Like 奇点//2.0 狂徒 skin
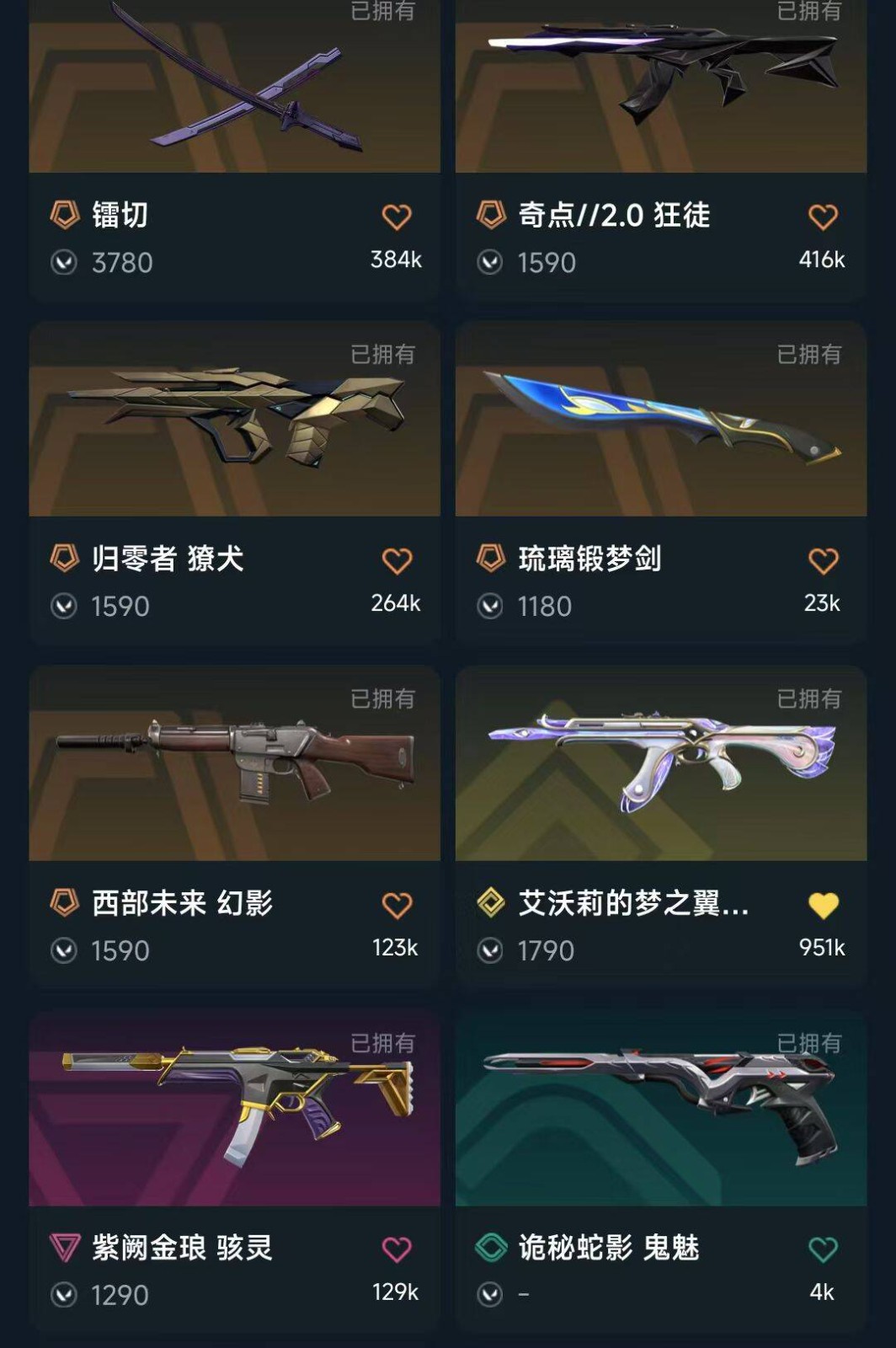Image resolution: width=896 pixels, height=1348 pixels. pyautogui.click(x=823, y=217)
